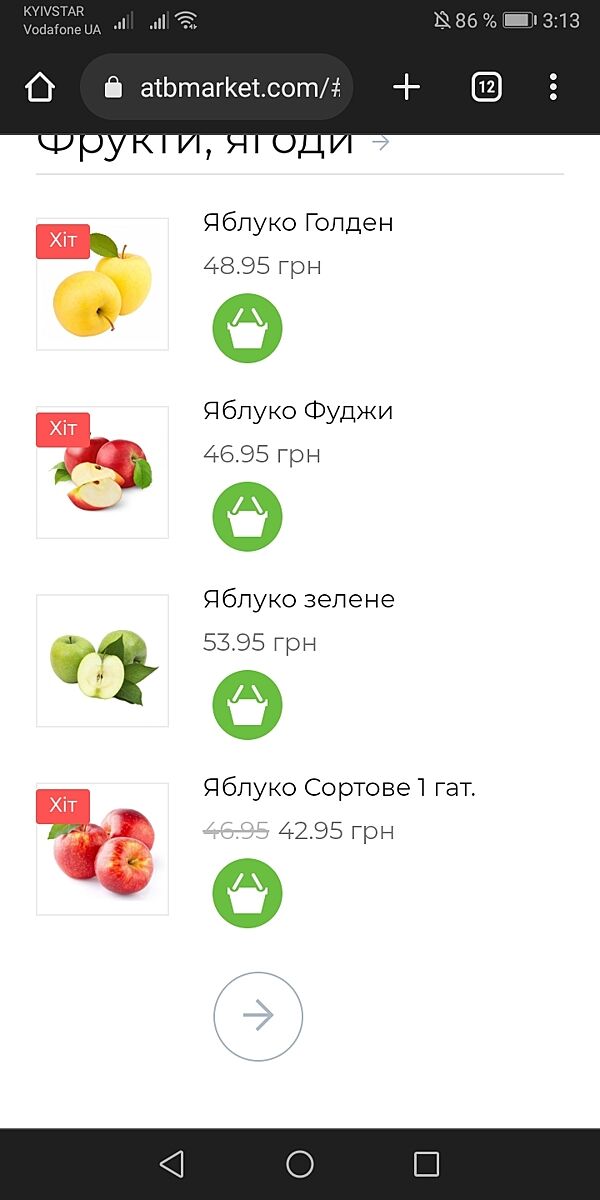Add Яблуко Сортове 1 гат. to basket

[x=247, y=892]
